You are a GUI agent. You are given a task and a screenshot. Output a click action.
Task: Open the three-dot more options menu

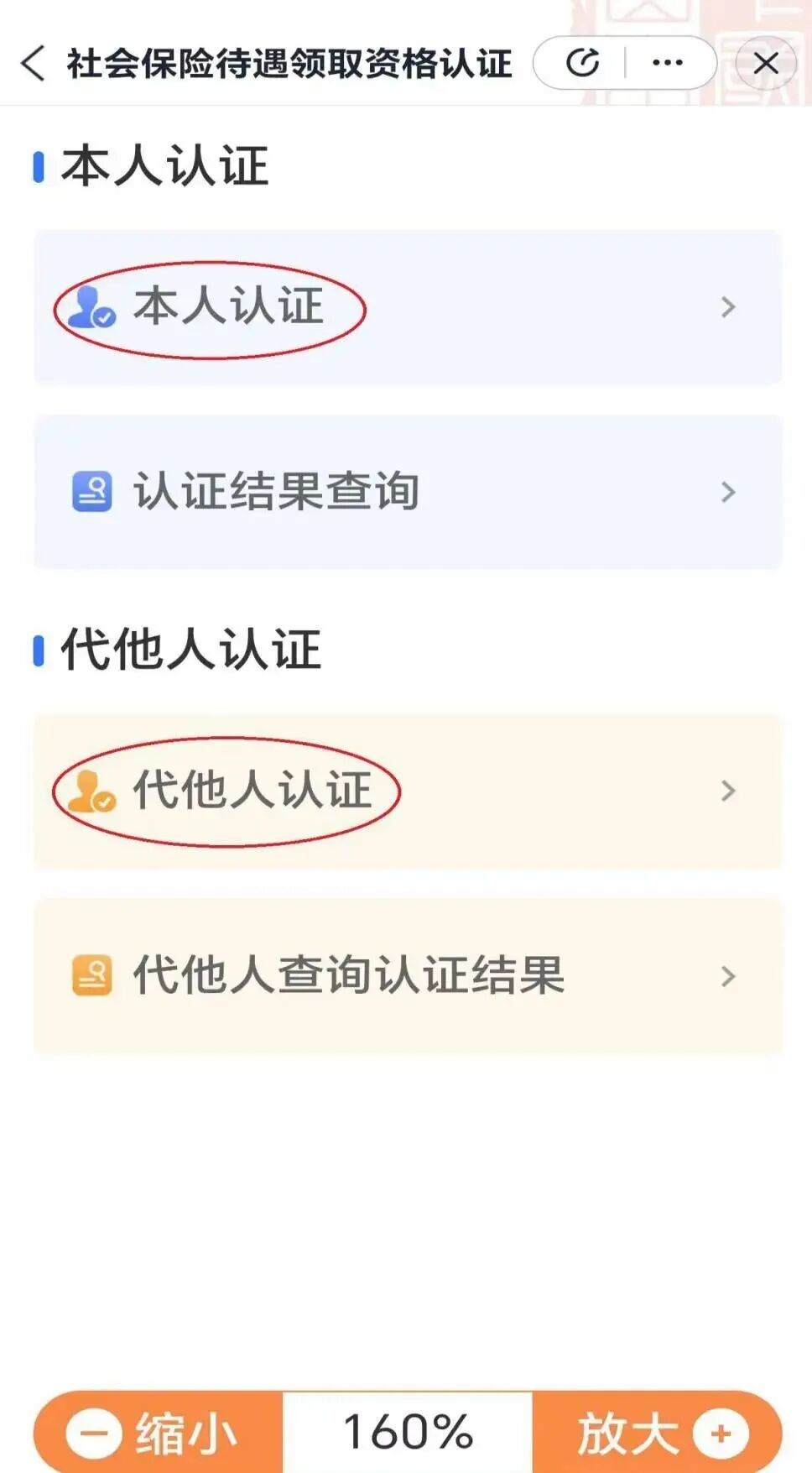click(668, 63)
